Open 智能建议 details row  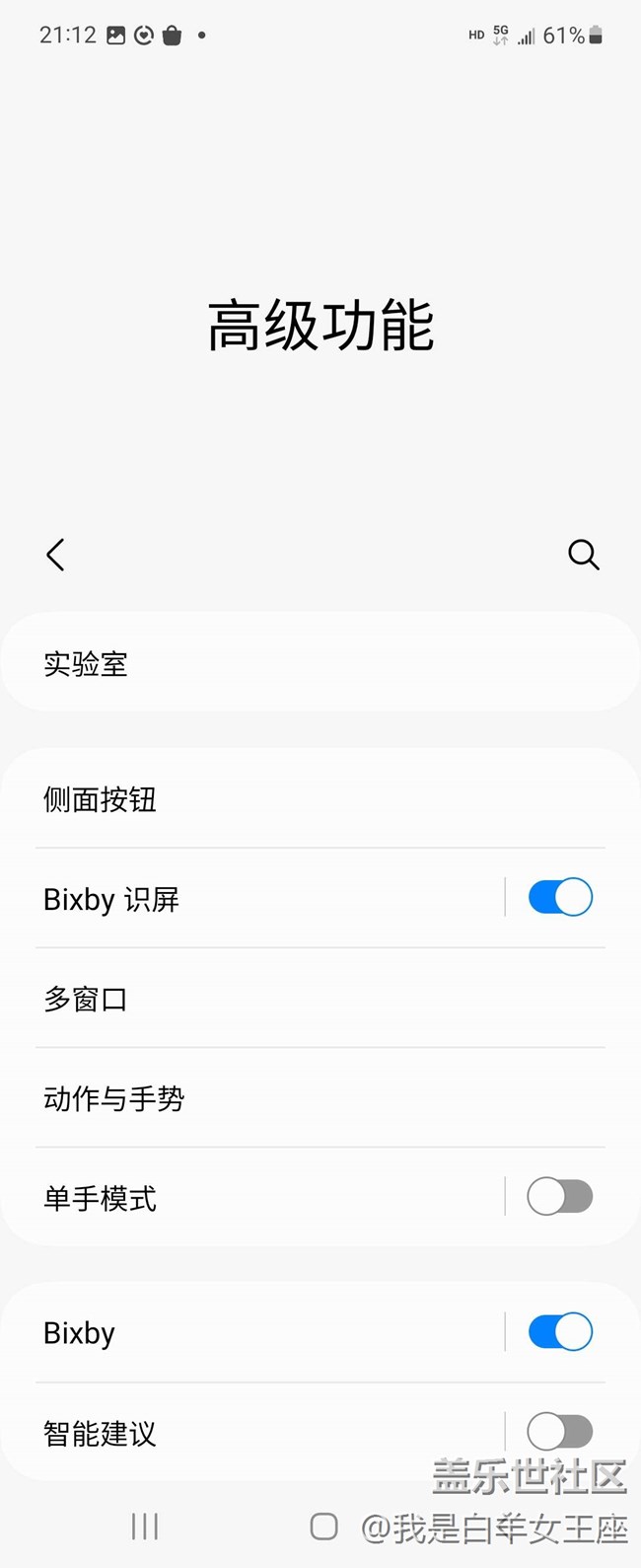point(256,1433)
